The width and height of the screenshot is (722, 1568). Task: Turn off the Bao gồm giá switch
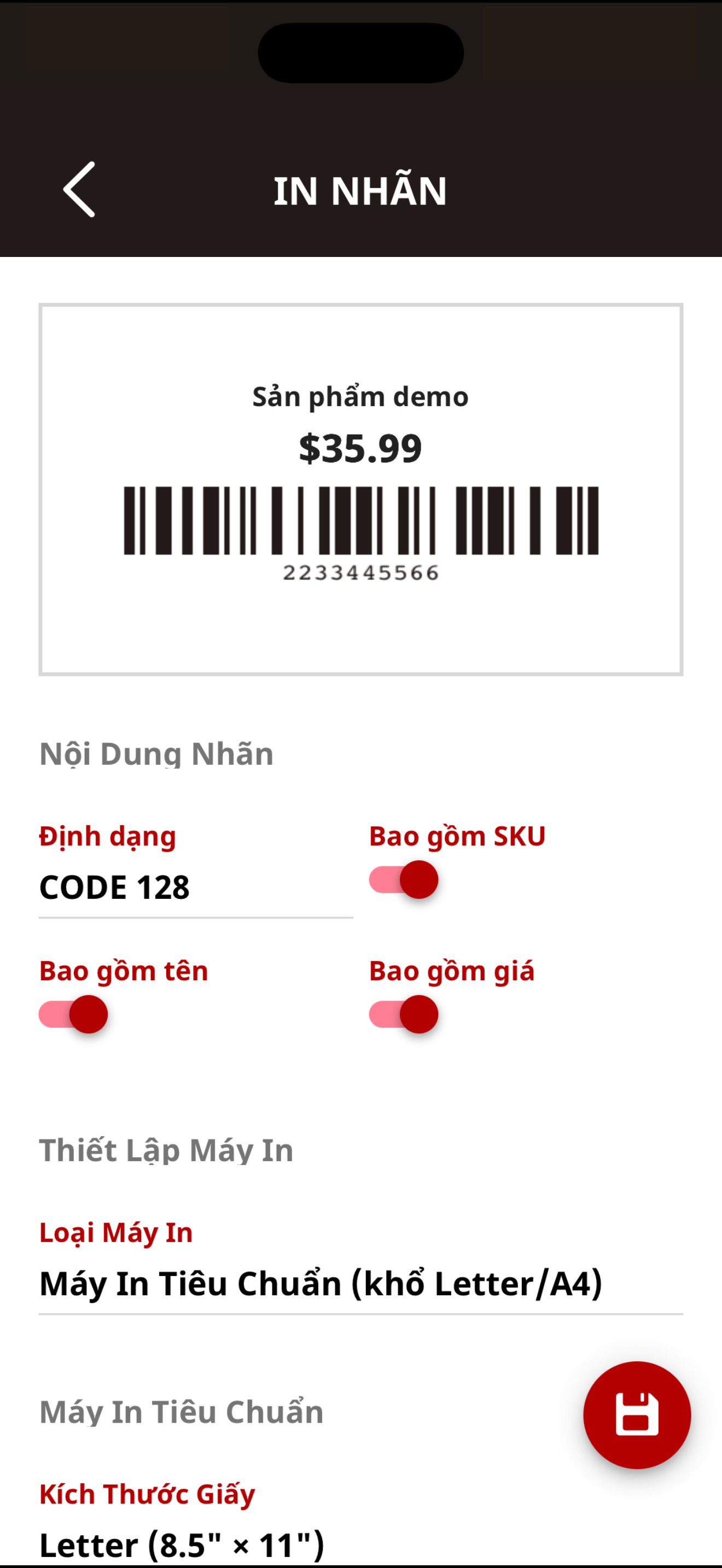[404, 1015]
